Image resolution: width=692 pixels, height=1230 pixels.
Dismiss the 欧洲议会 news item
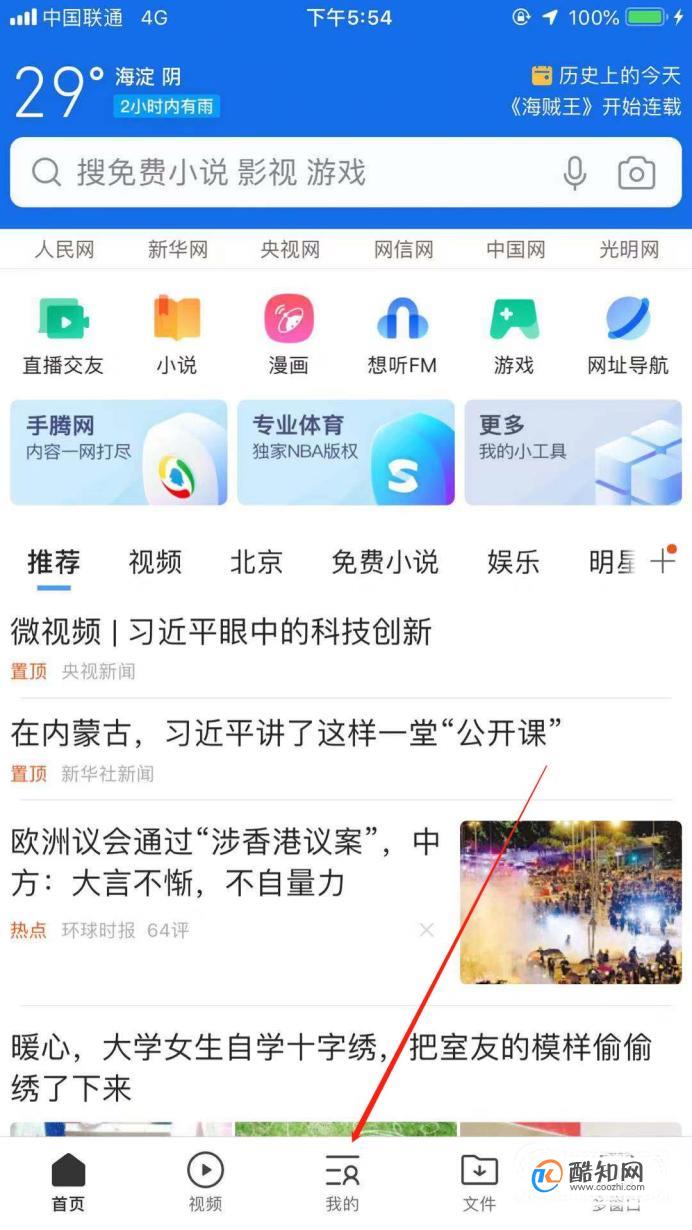427,930
